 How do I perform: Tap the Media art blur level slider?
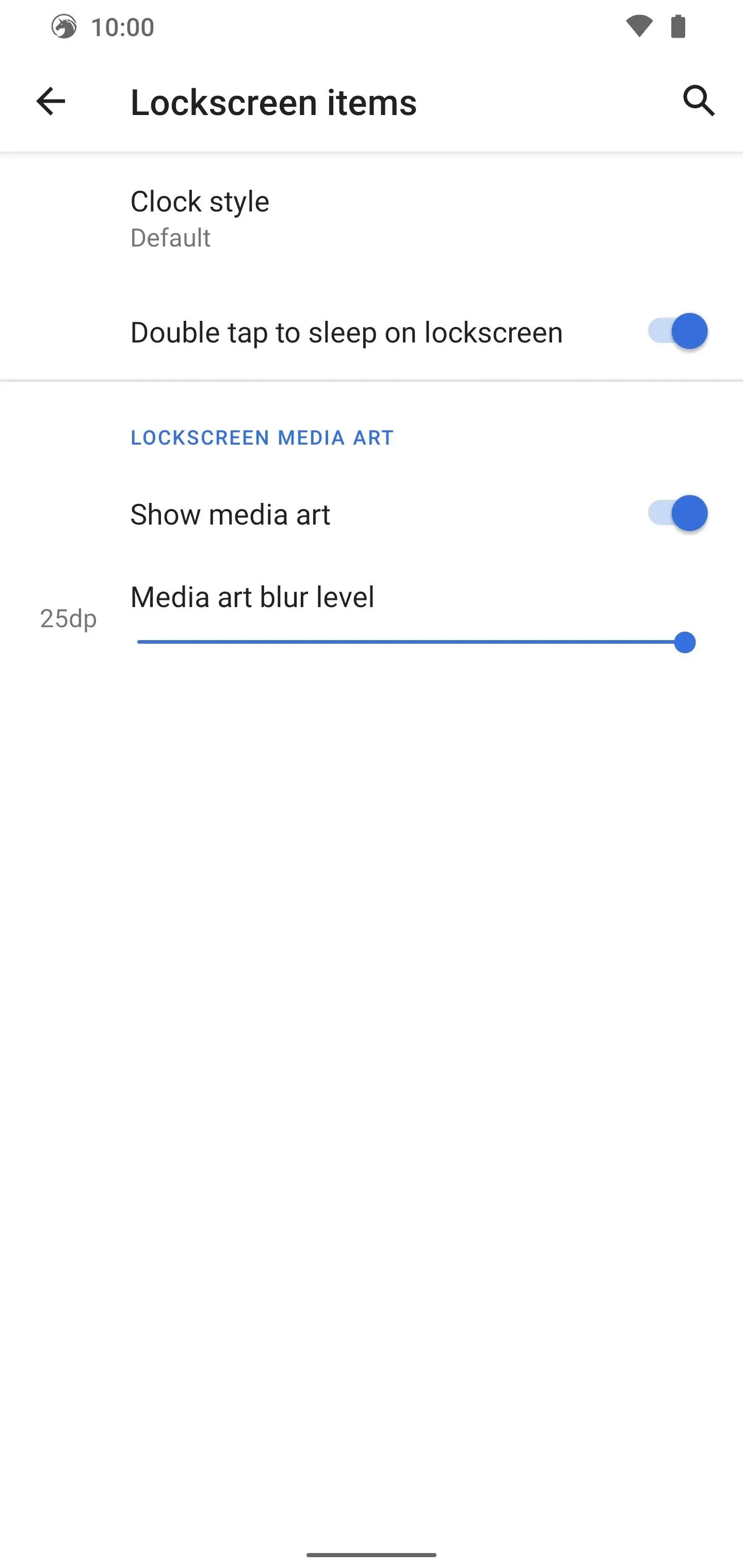416,642
